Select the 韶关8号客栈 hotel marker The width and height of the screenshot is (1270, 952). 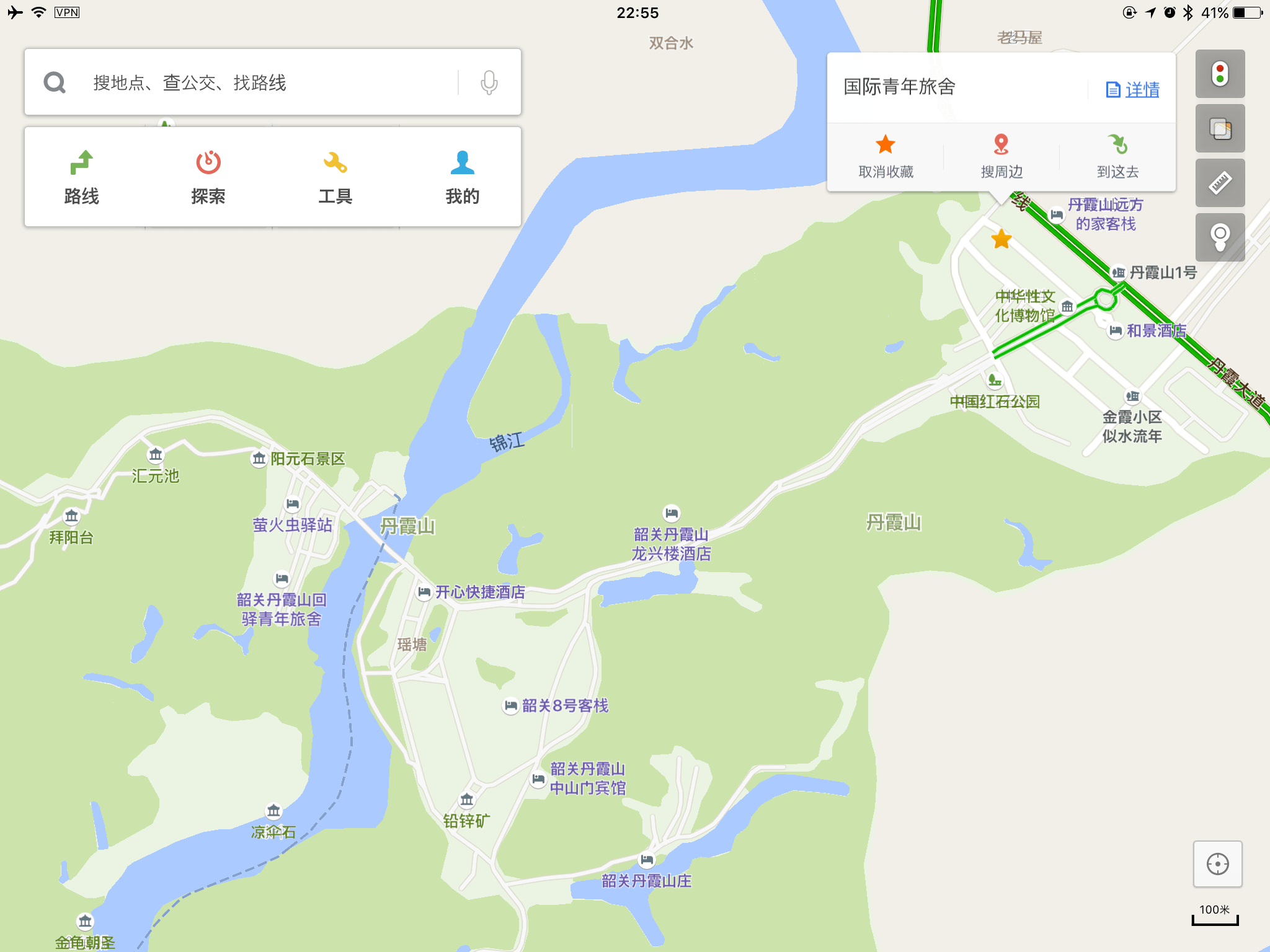(510, 705)
